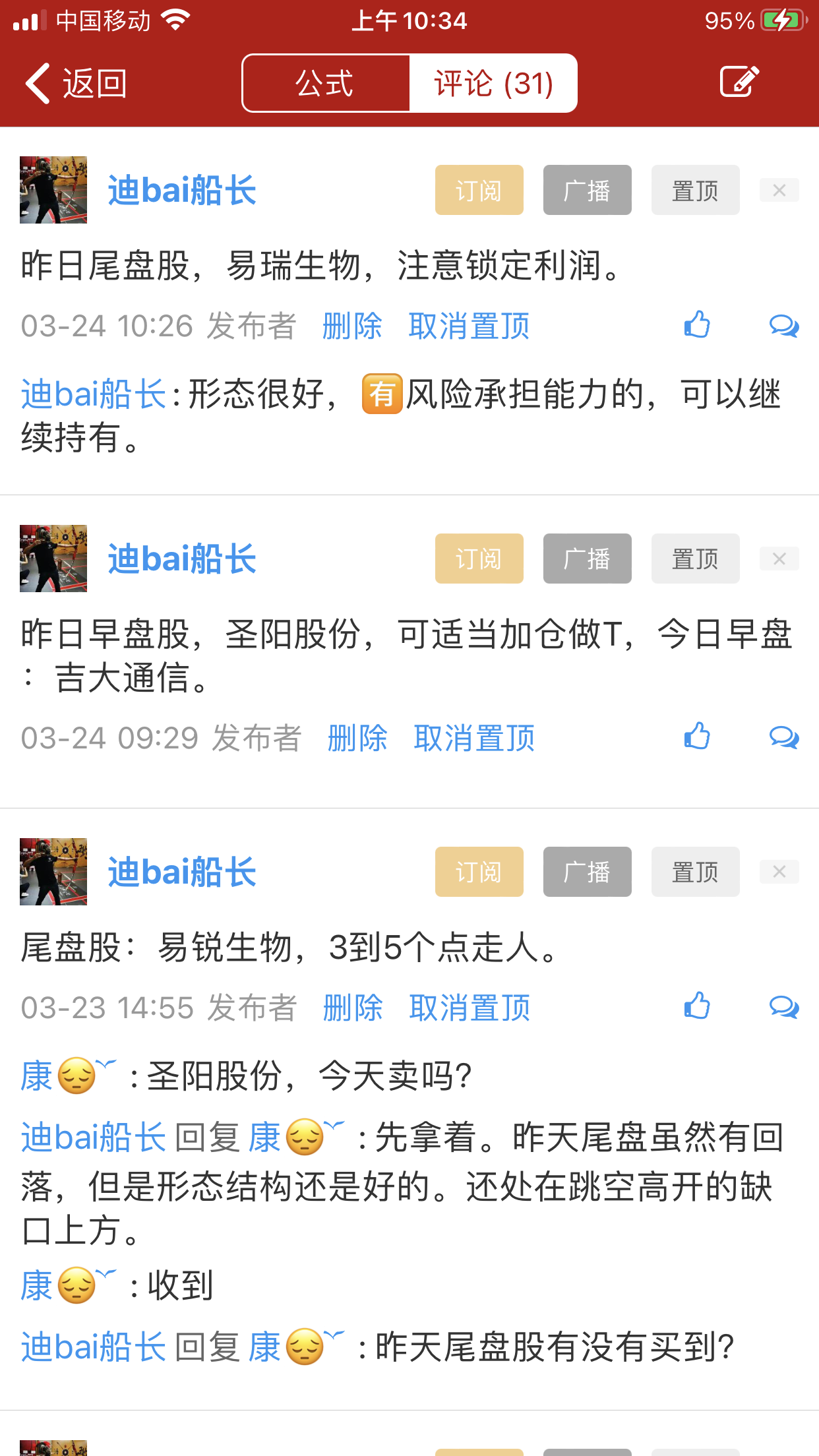Switch to the 公式 tab

pyautogui.click(x=326, y=84)
